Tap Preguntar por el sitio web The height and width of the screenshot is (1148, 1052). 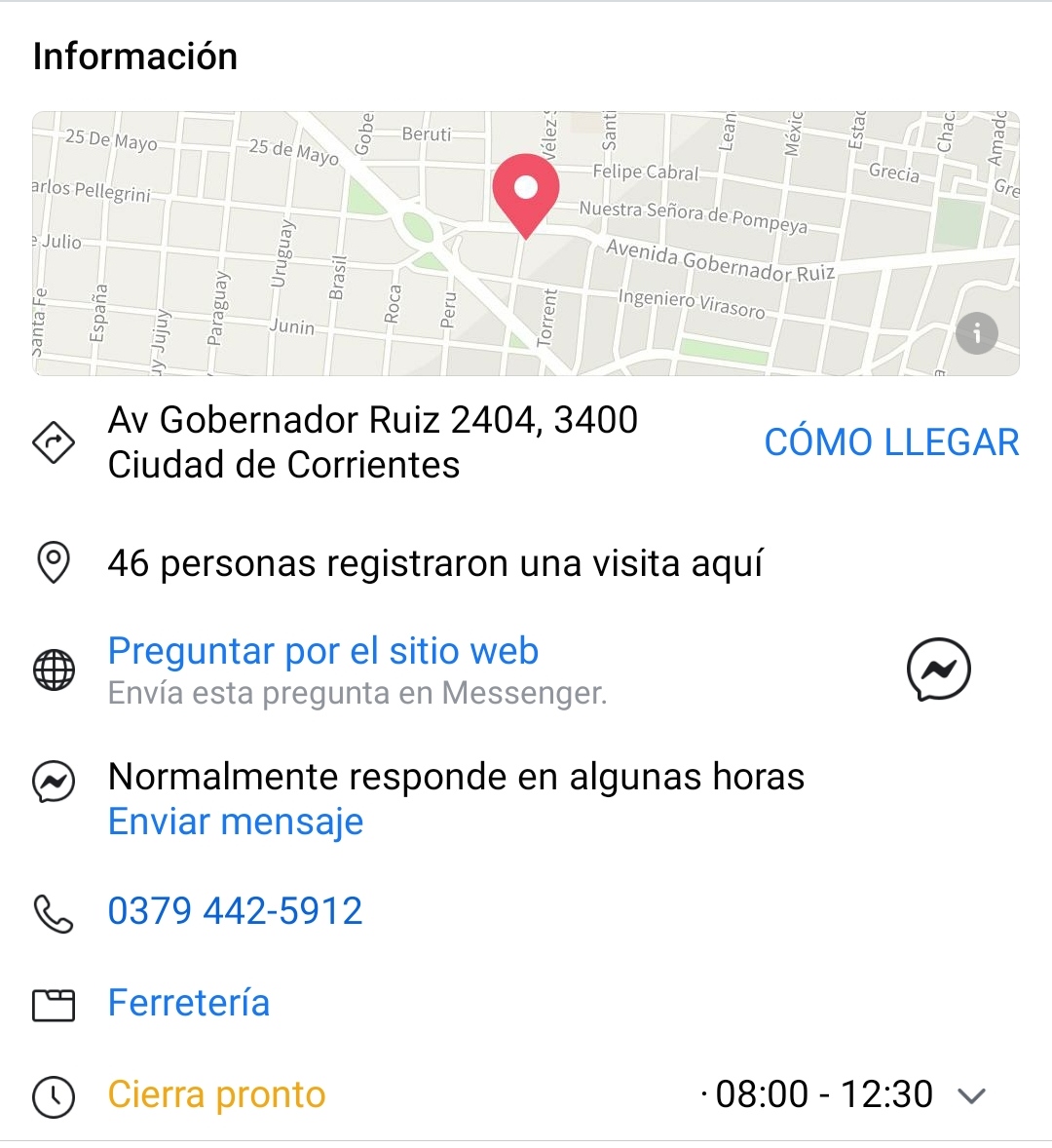(322, 651)
